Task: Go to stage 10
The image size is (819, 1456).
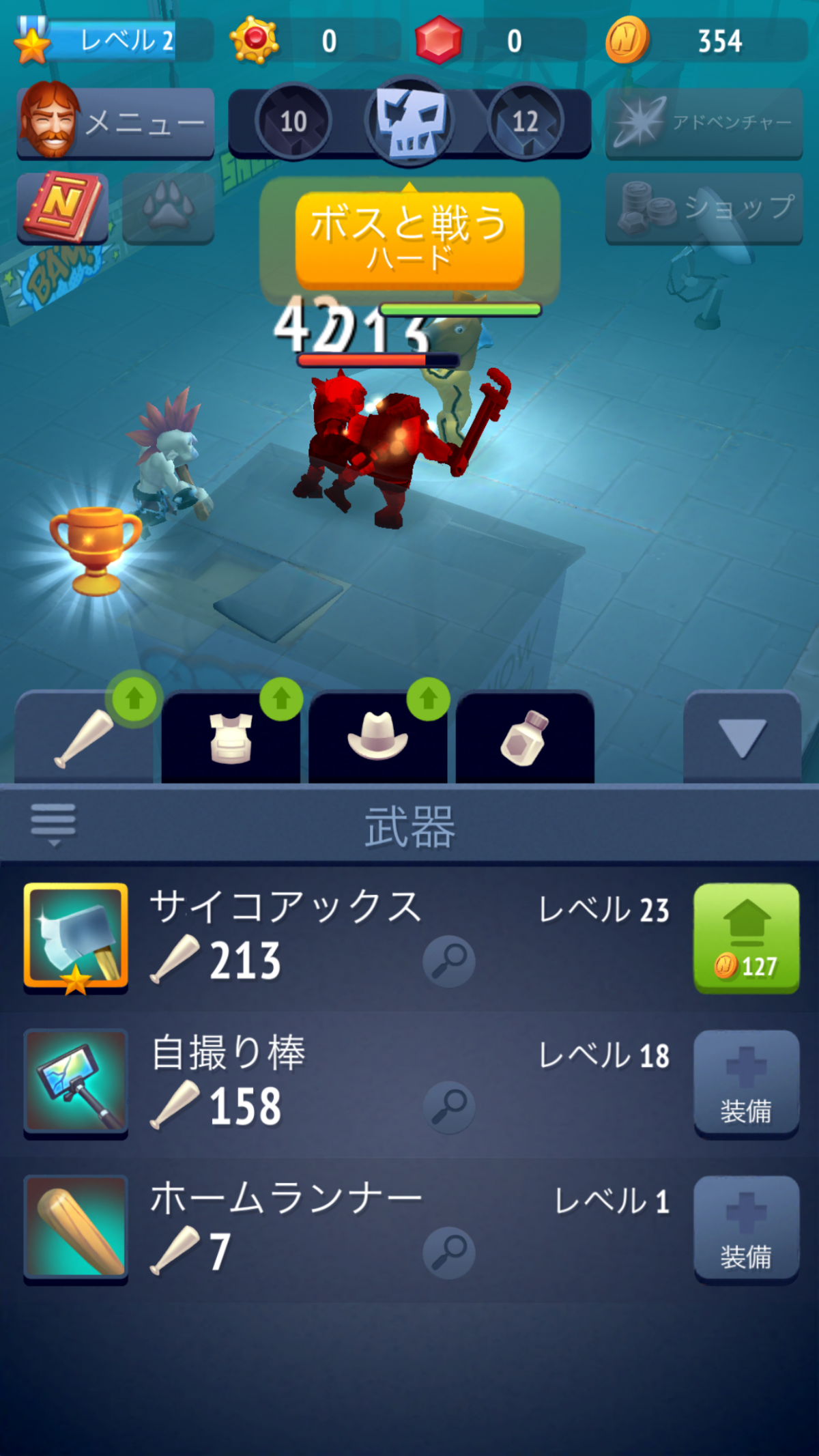Action: [293, 122]
